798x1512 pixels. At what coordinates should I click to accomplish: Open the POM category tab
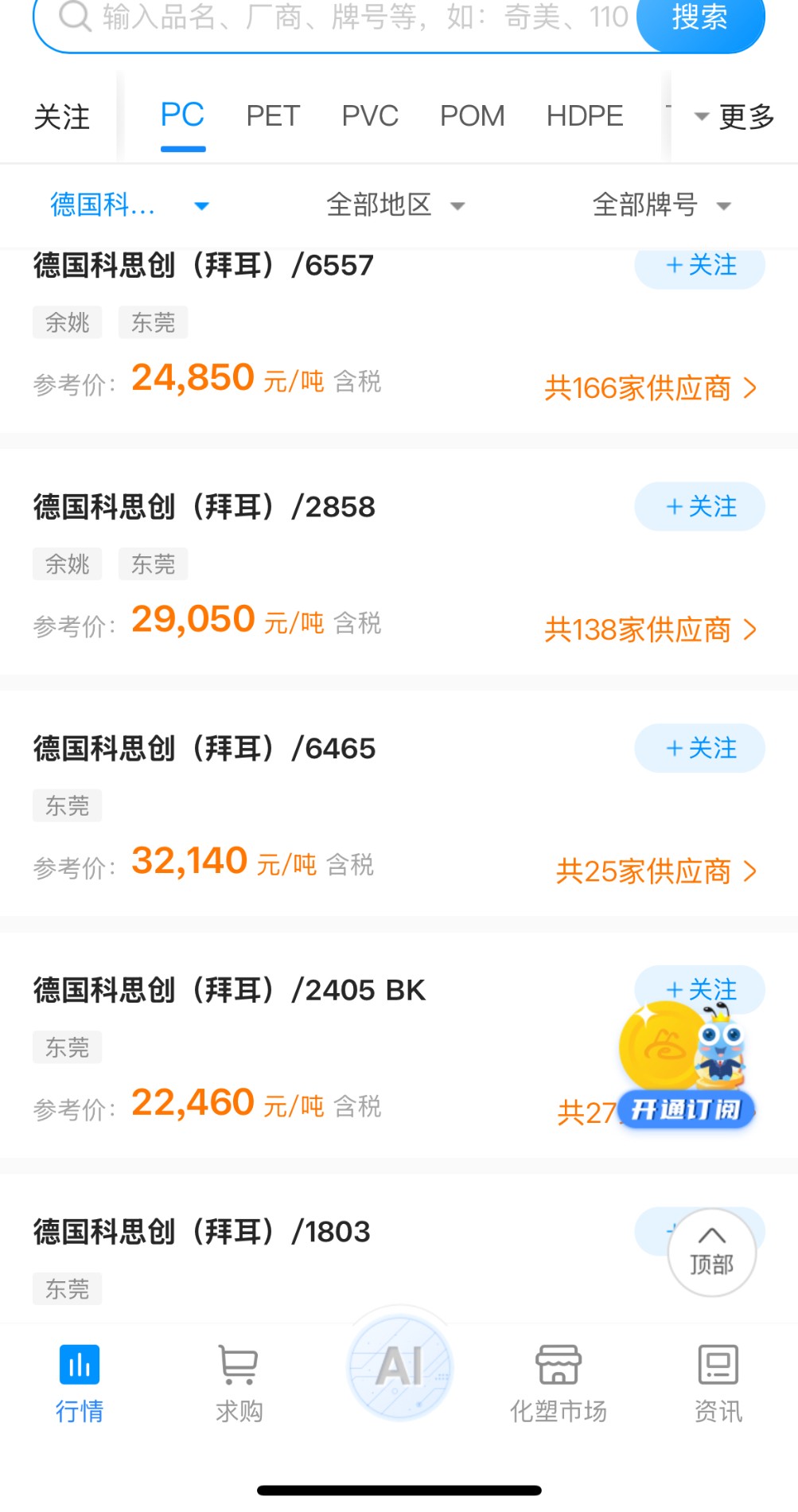[472, 116]
